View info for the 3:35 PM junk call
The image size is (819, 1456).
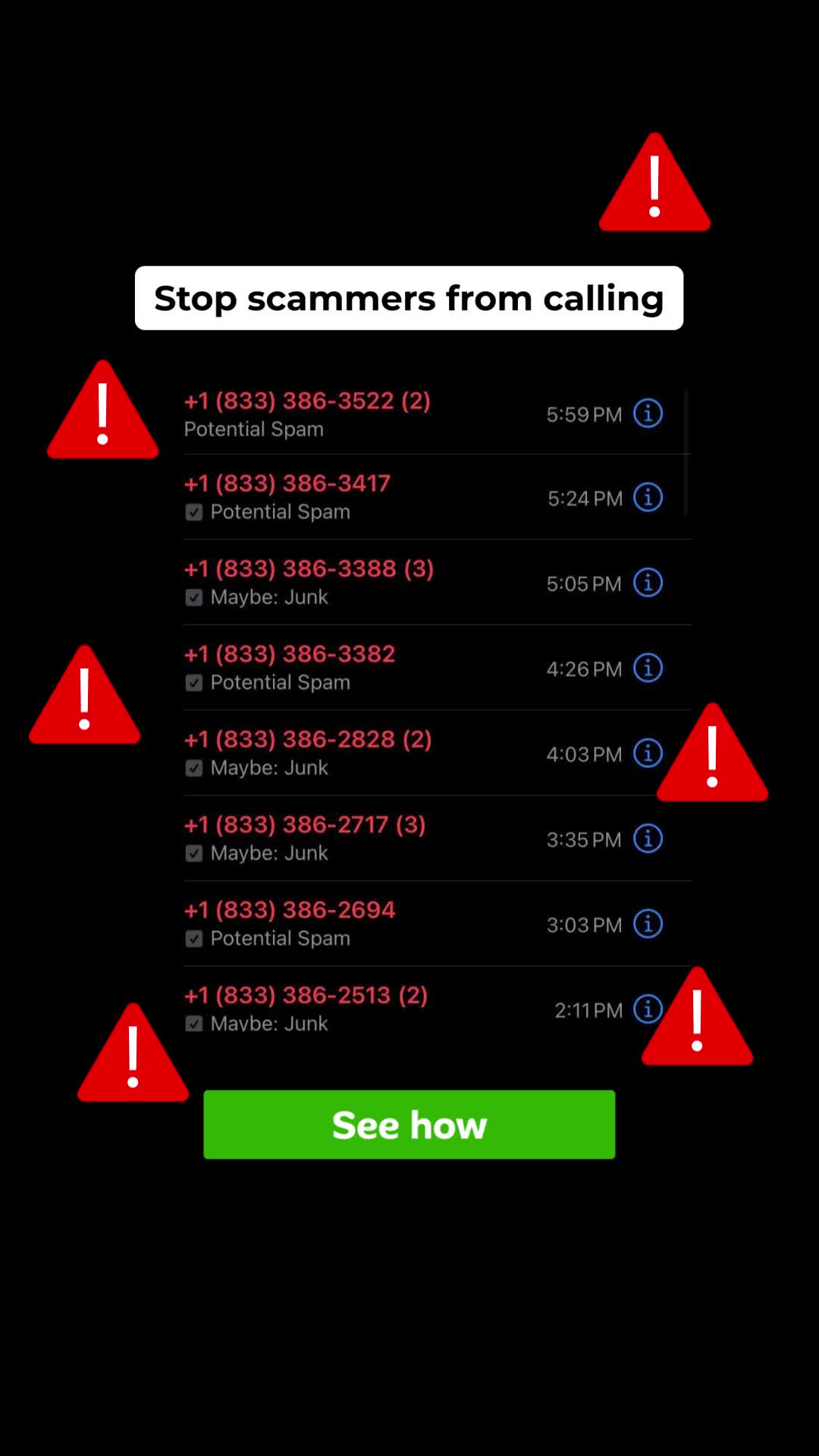click(x=648, y=839)
